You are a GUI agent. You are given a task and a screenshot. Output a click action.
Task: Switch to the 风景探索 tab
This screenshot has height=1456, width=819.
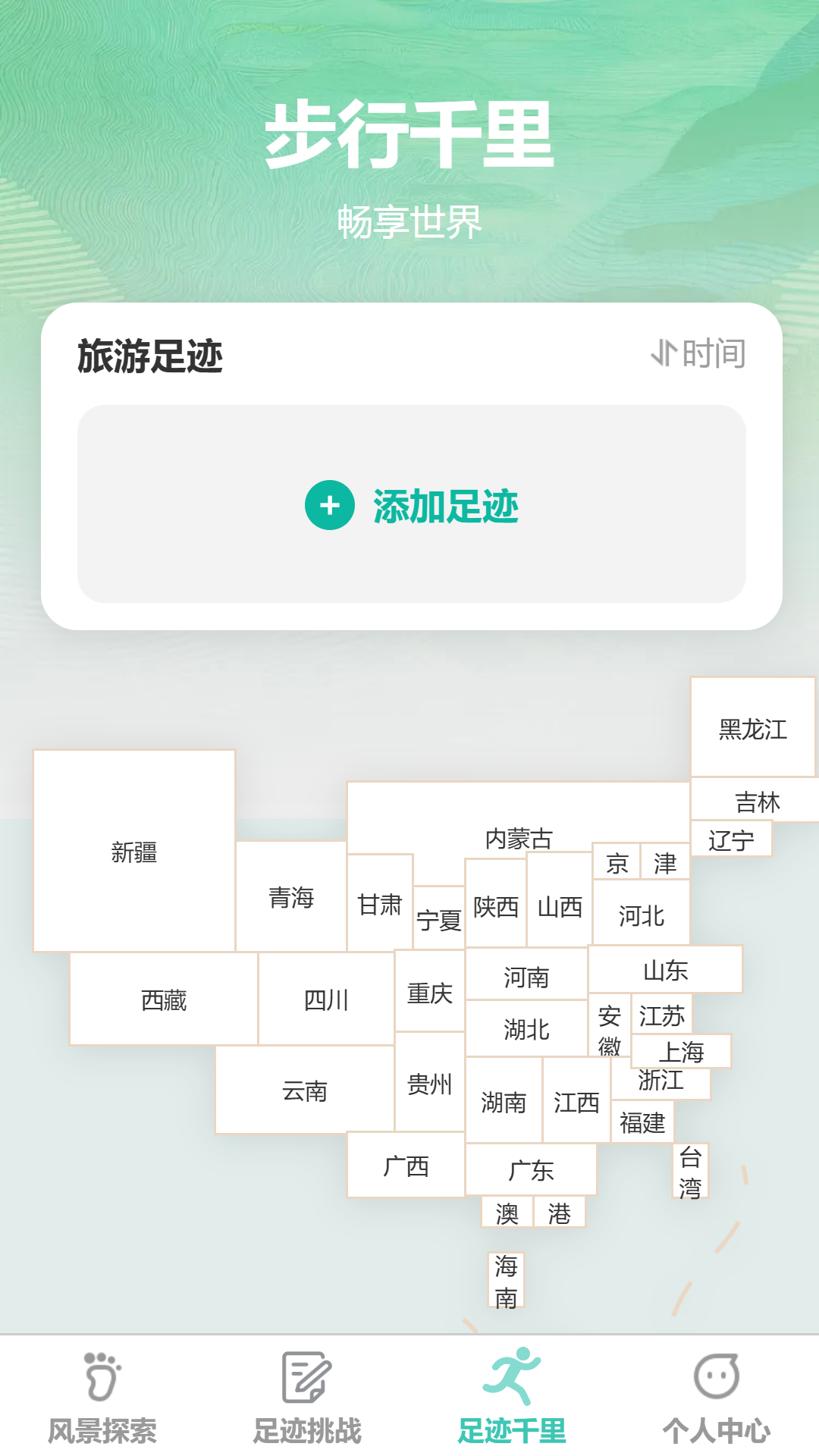click(x=102, y=1397)
